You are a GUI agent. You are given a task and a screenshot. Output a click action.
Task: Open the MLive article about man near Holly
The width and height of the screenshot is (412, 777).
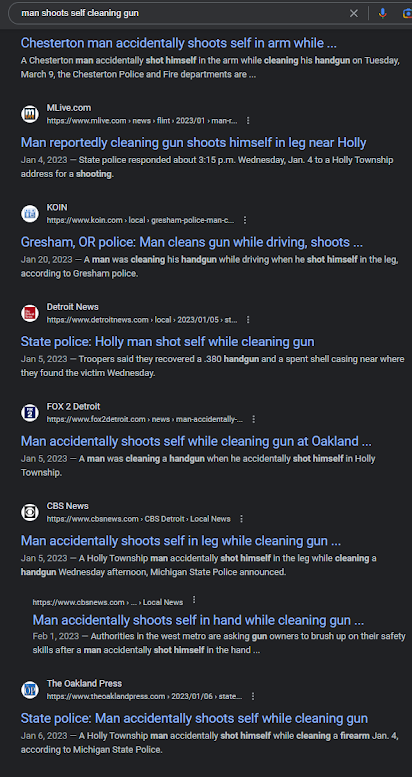(193, 143)
